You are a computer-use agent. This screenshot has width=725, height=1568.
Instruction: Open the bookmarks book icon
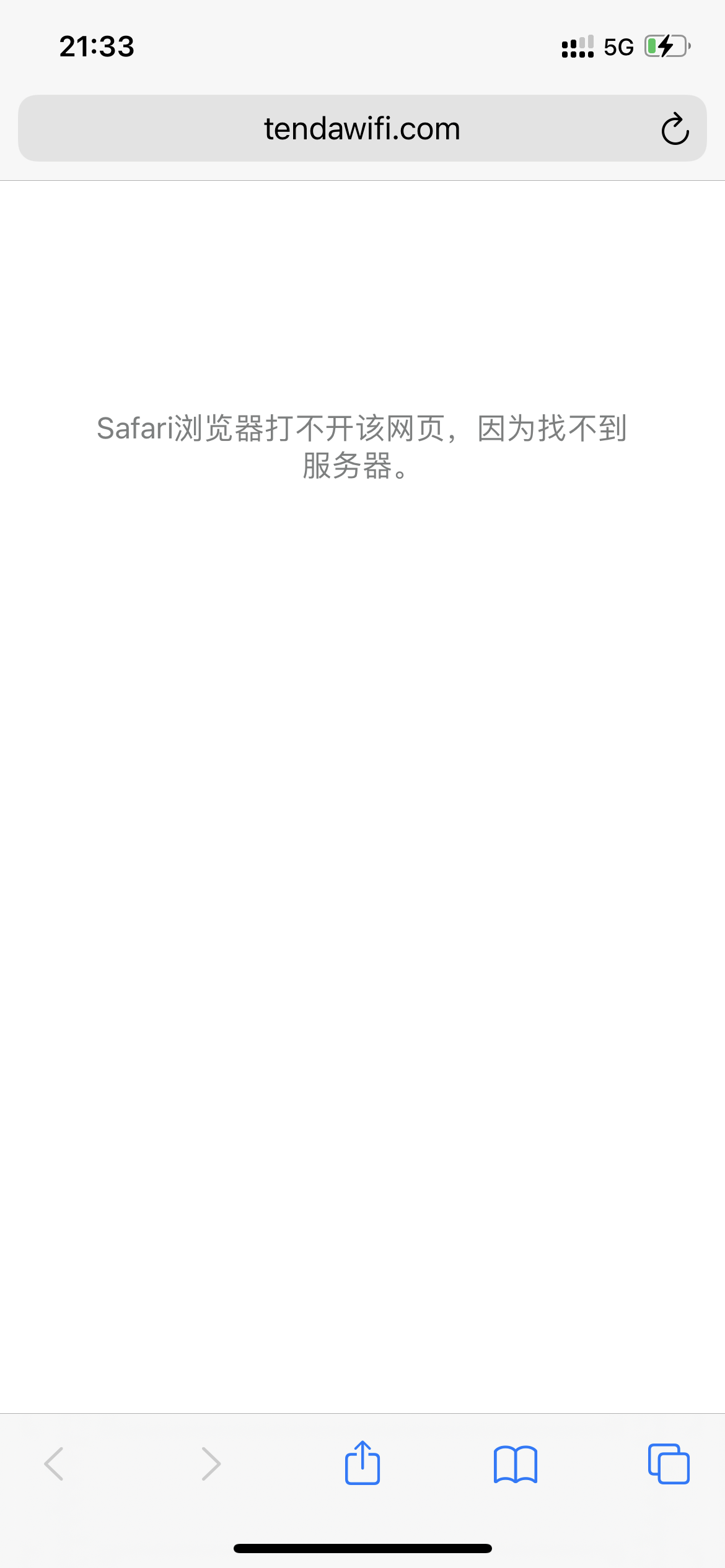point(515,1464)
